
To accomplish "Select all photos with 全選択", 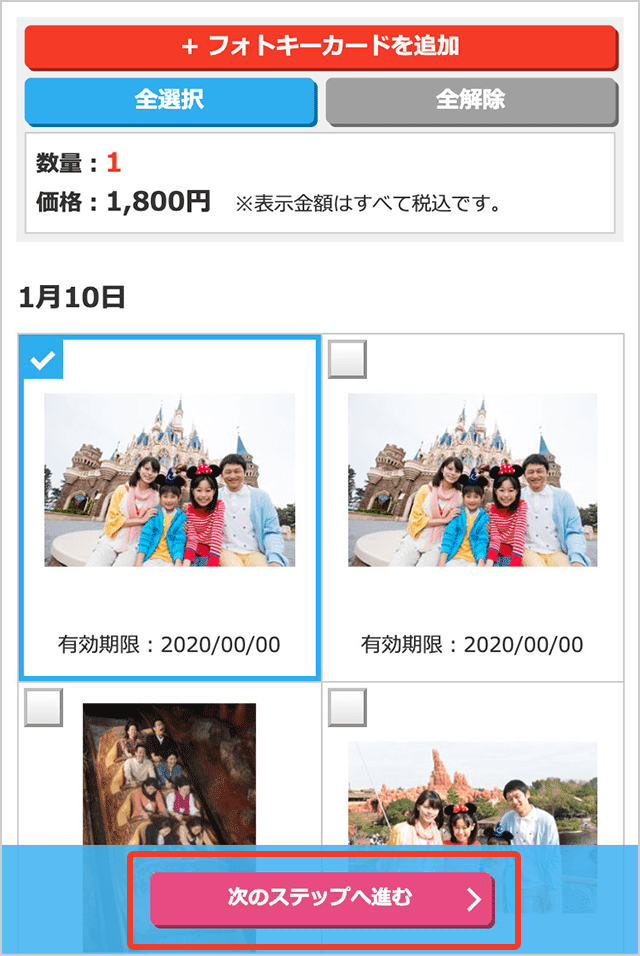I will [x=169, y=100].
